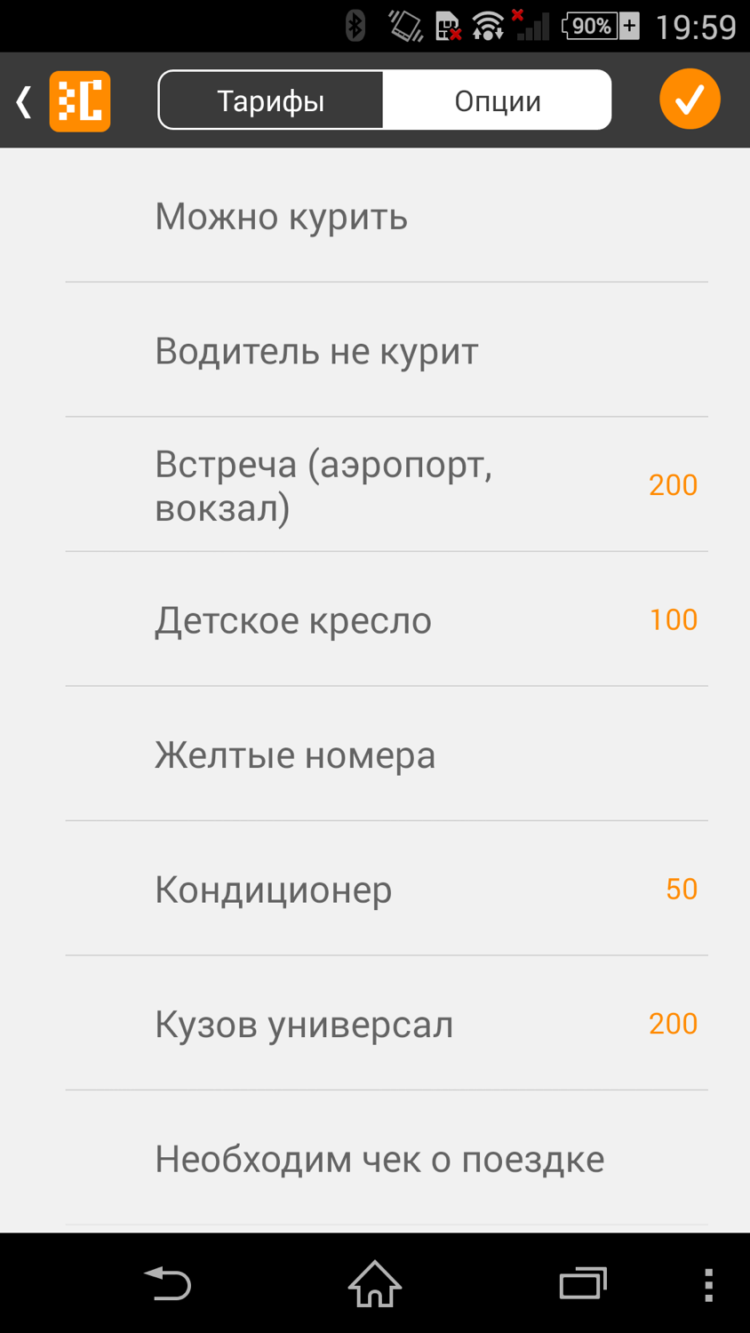Image resolution: width=750 pixels, height=1333 pixels.
Task: Tap the back chevron in the top bar
Action: point(22,101)
